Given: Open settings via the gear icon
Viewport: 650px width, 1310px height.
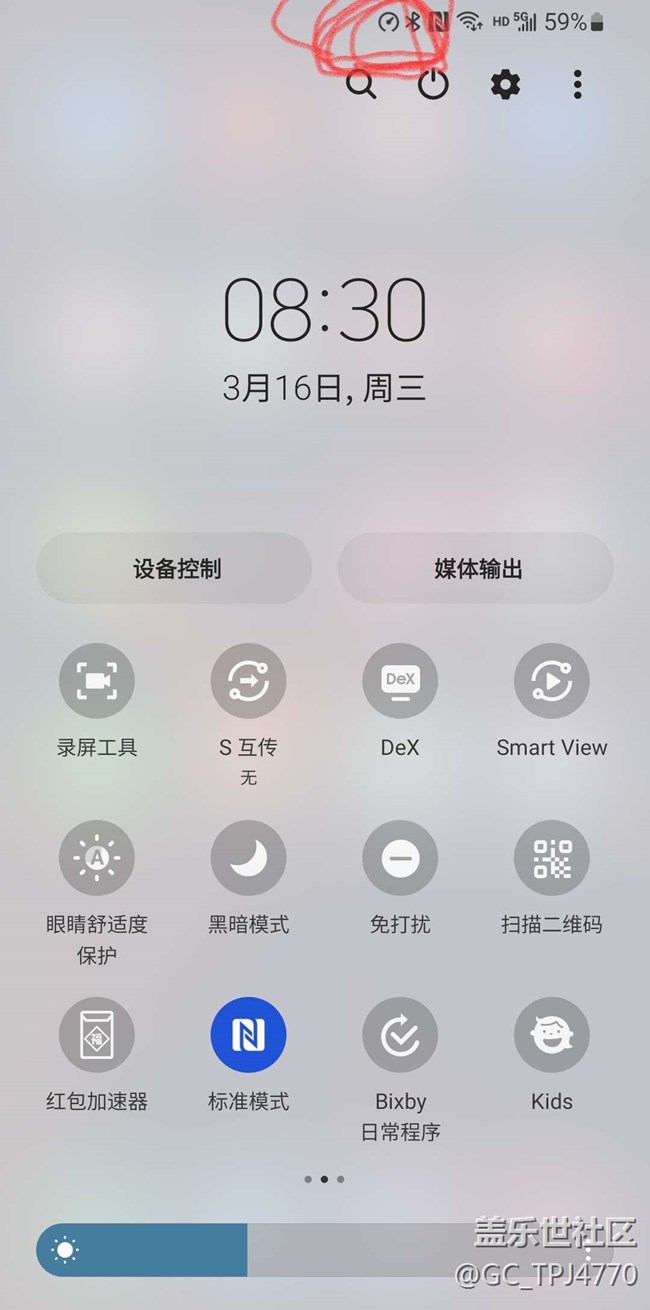Looking at the screenshot, I should [x=505, y=84].
